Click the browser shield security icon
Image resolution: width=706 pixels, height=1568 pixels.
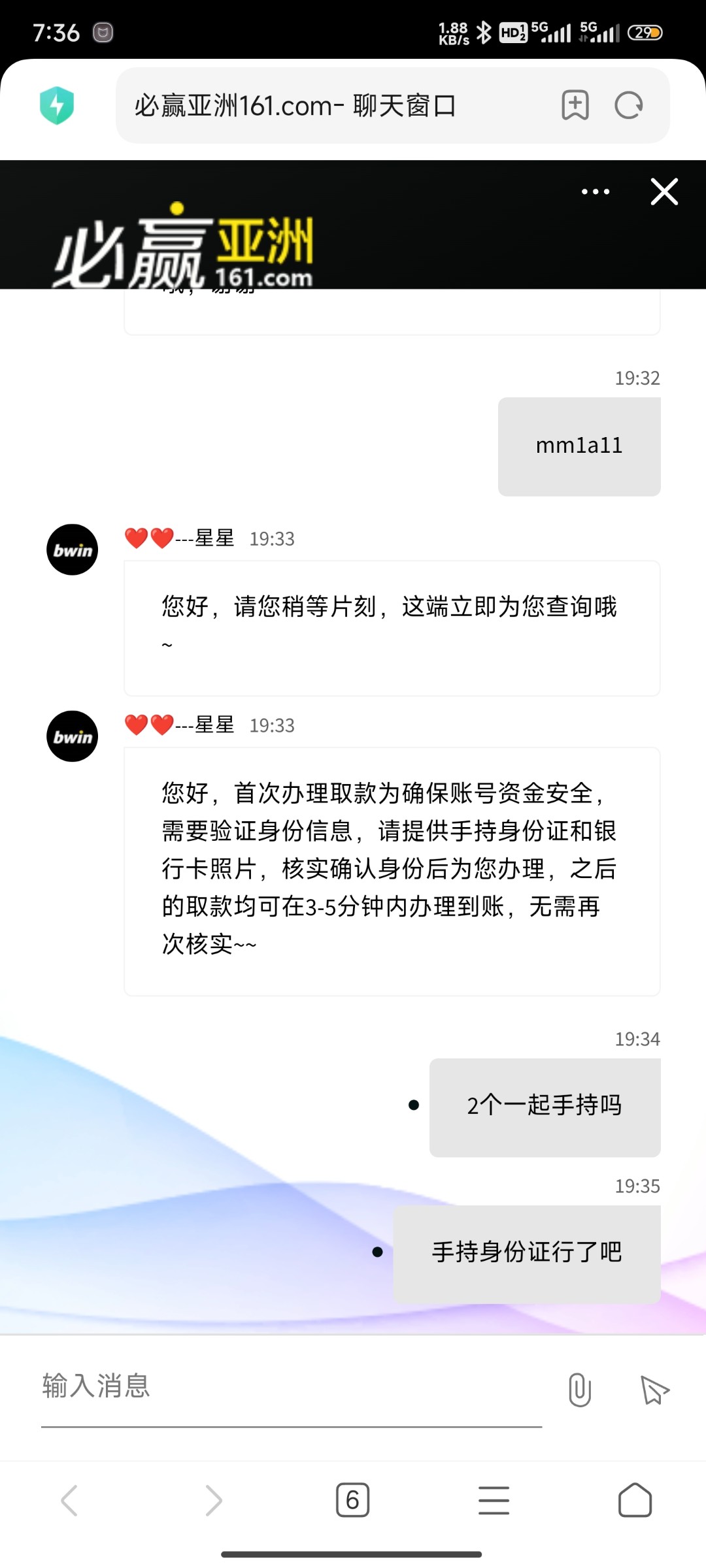coord(56,105)
